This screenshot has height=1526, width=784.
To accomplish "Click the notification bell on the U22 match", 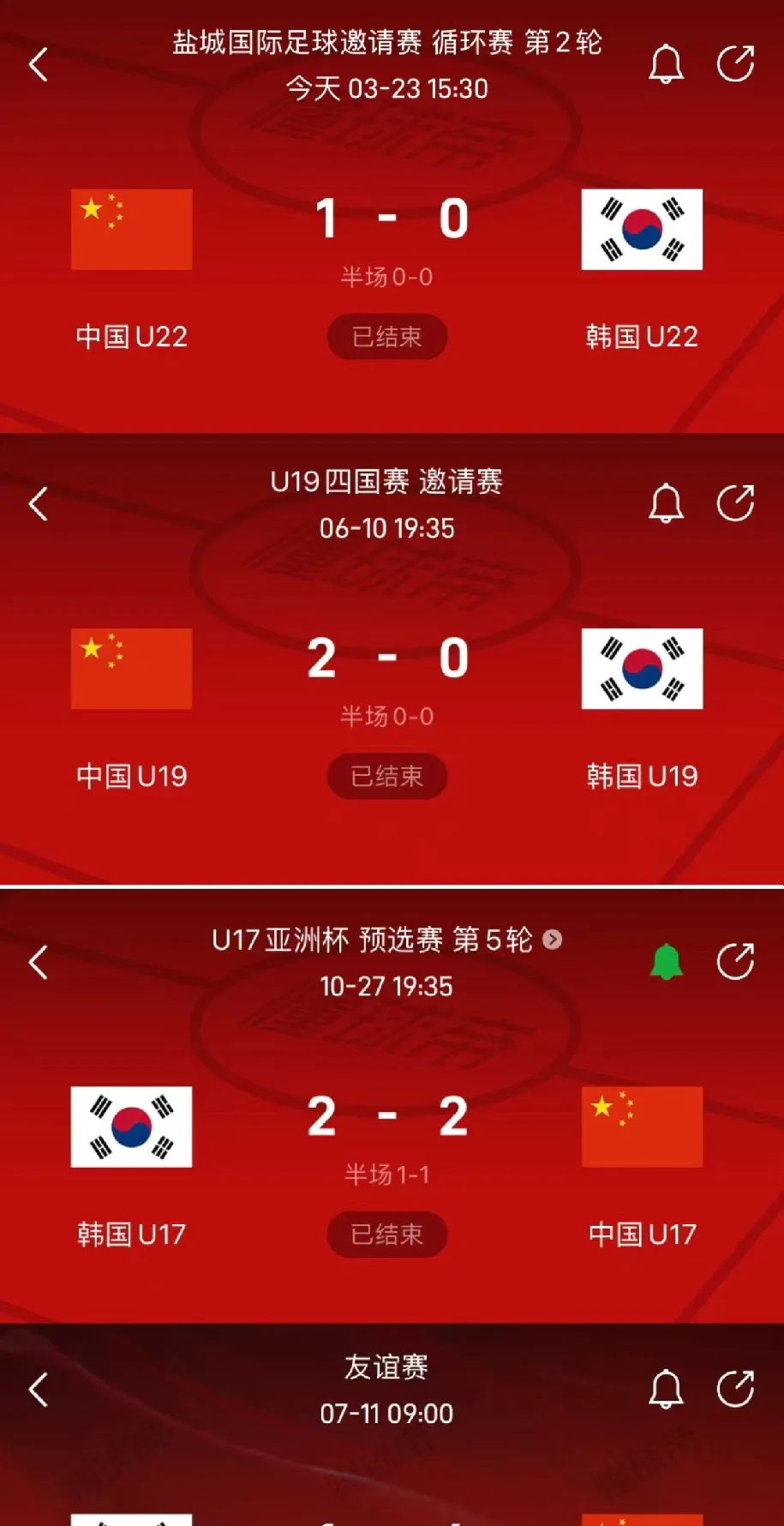I will click(x=667, y=64).
